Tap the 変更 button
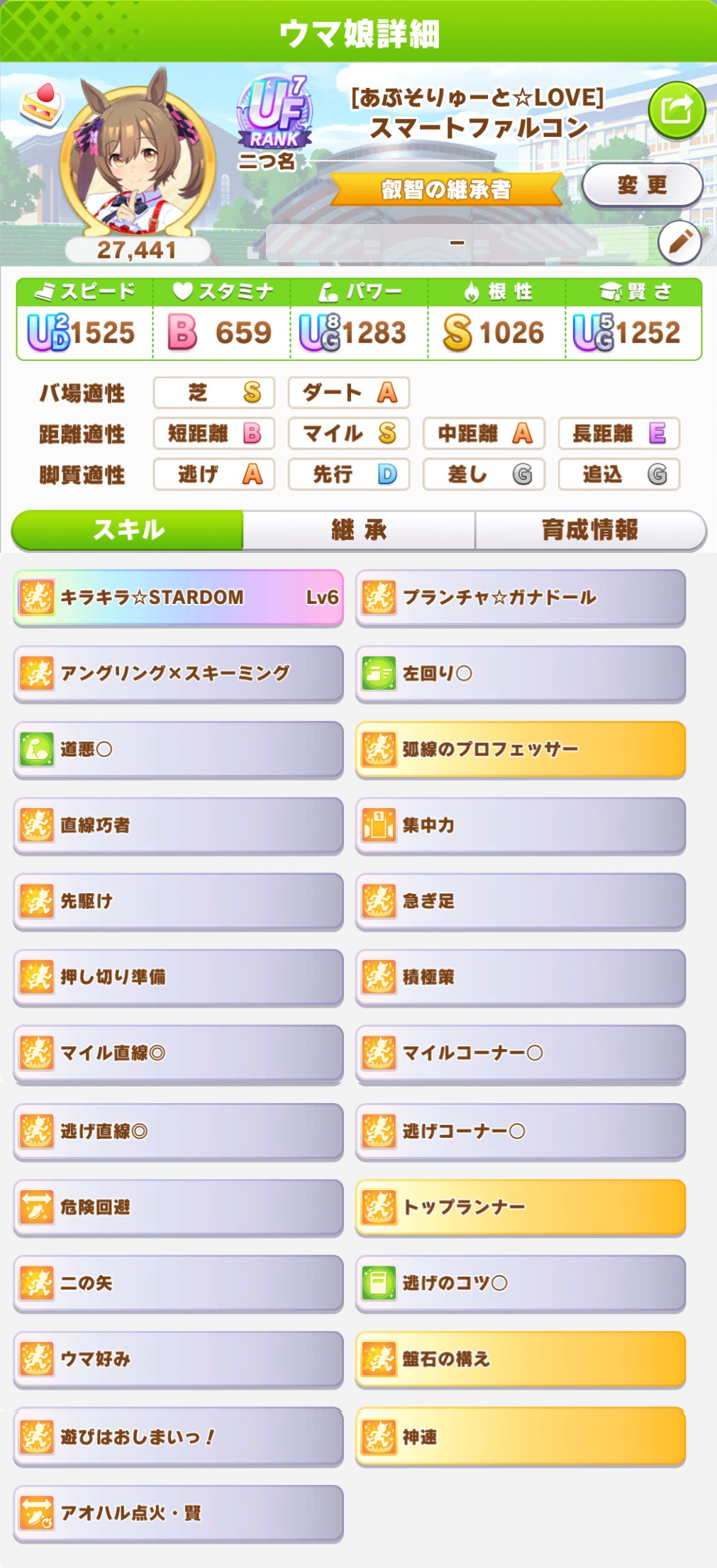Screen dimensions: 717x1568 pos(643,185)
